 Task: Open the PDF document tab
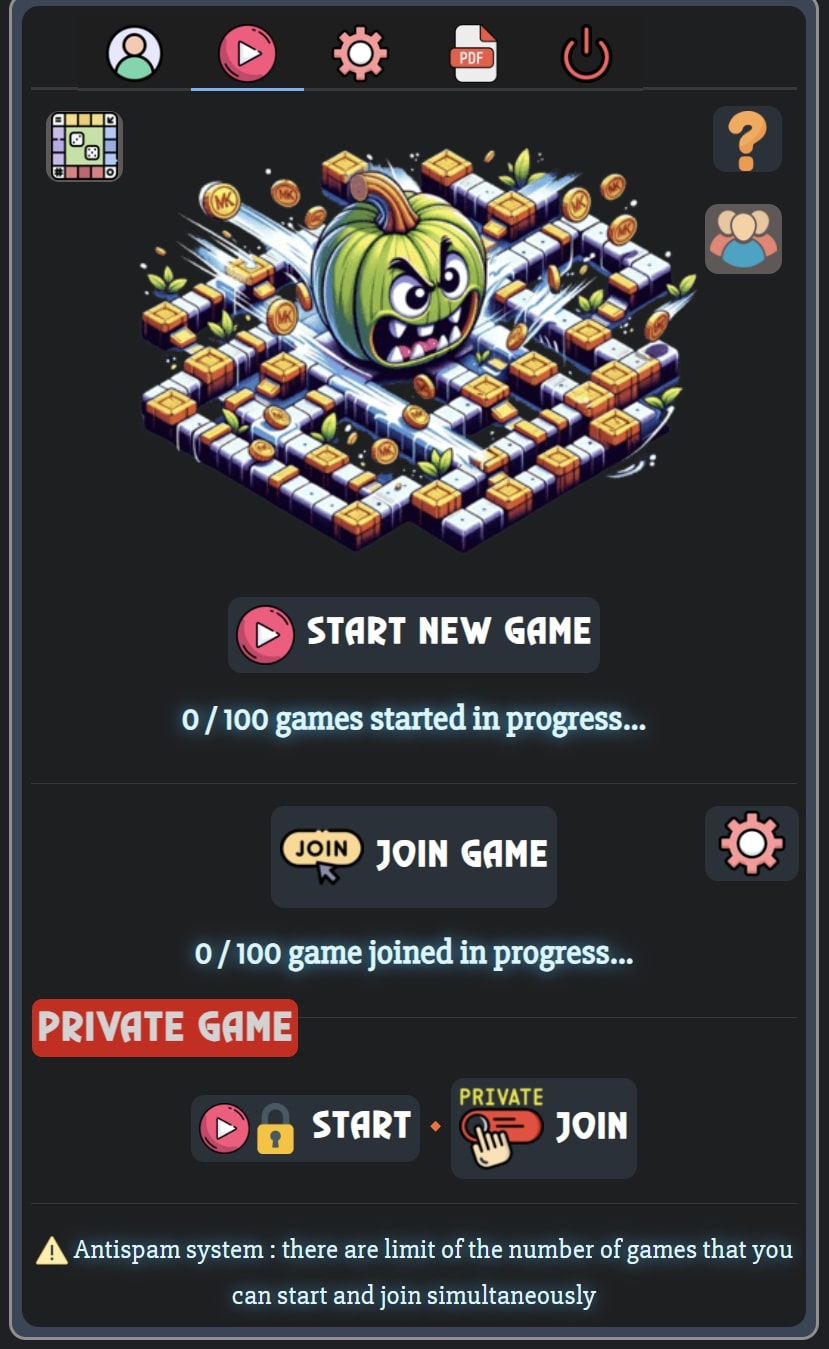(x=473, y=53)
